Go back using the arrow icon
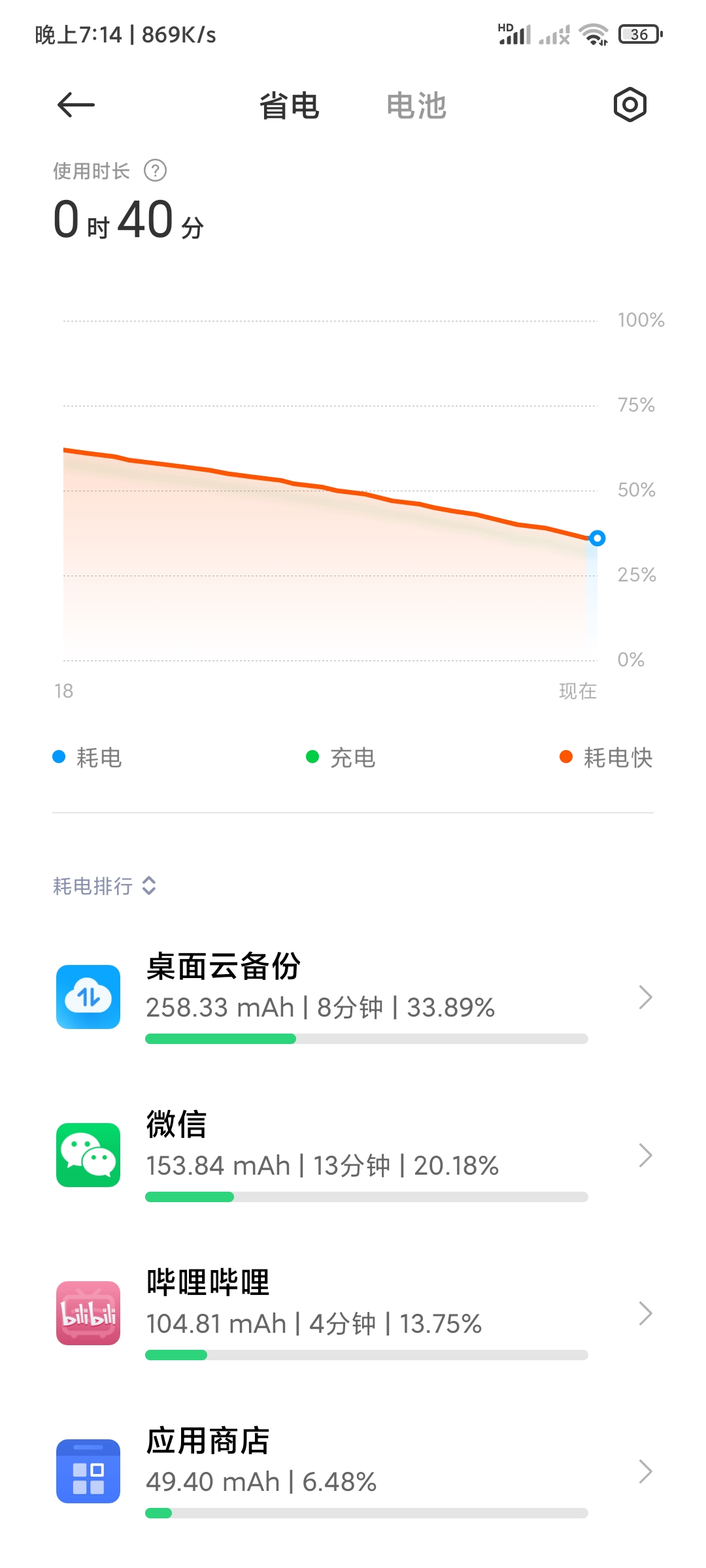Viewport: 706px width, 1568px height. point(76,105)
